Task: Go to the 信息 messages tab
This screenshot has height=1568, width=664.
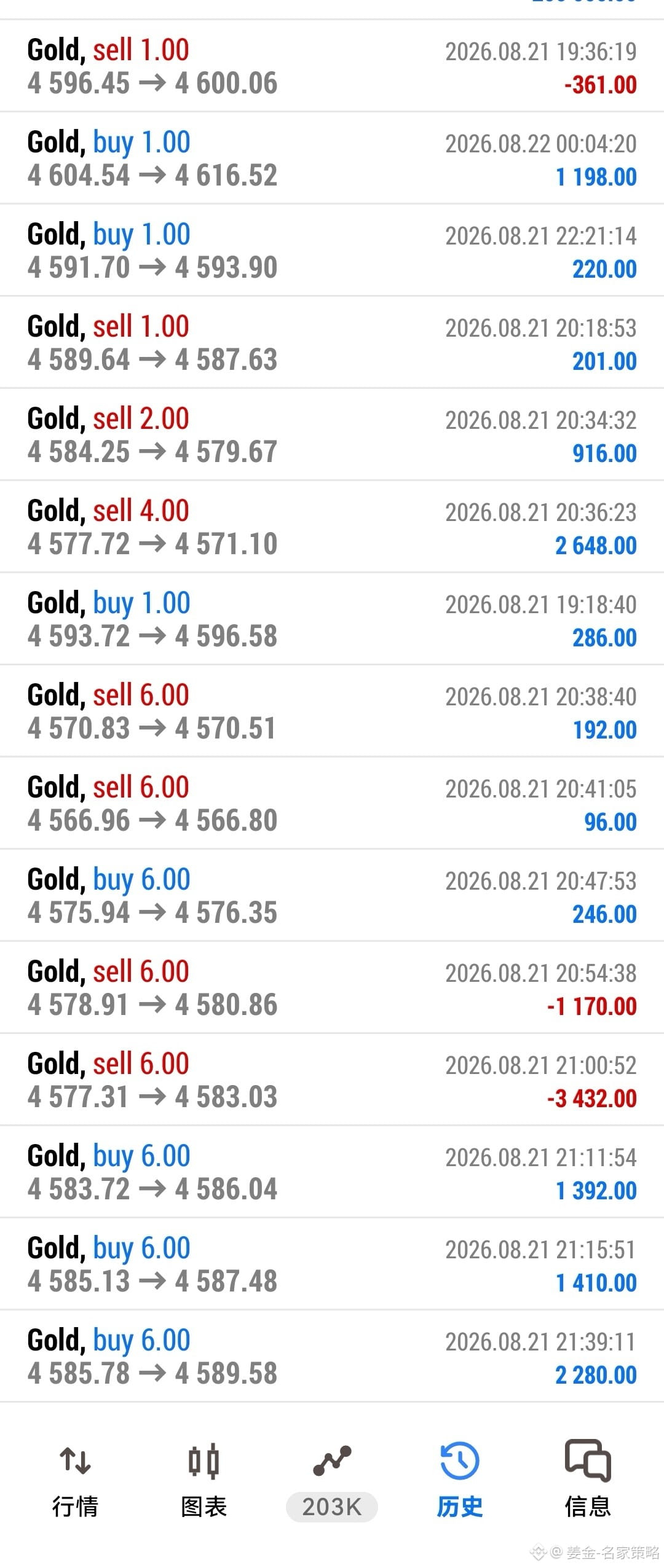Action: coord(588,1481)
